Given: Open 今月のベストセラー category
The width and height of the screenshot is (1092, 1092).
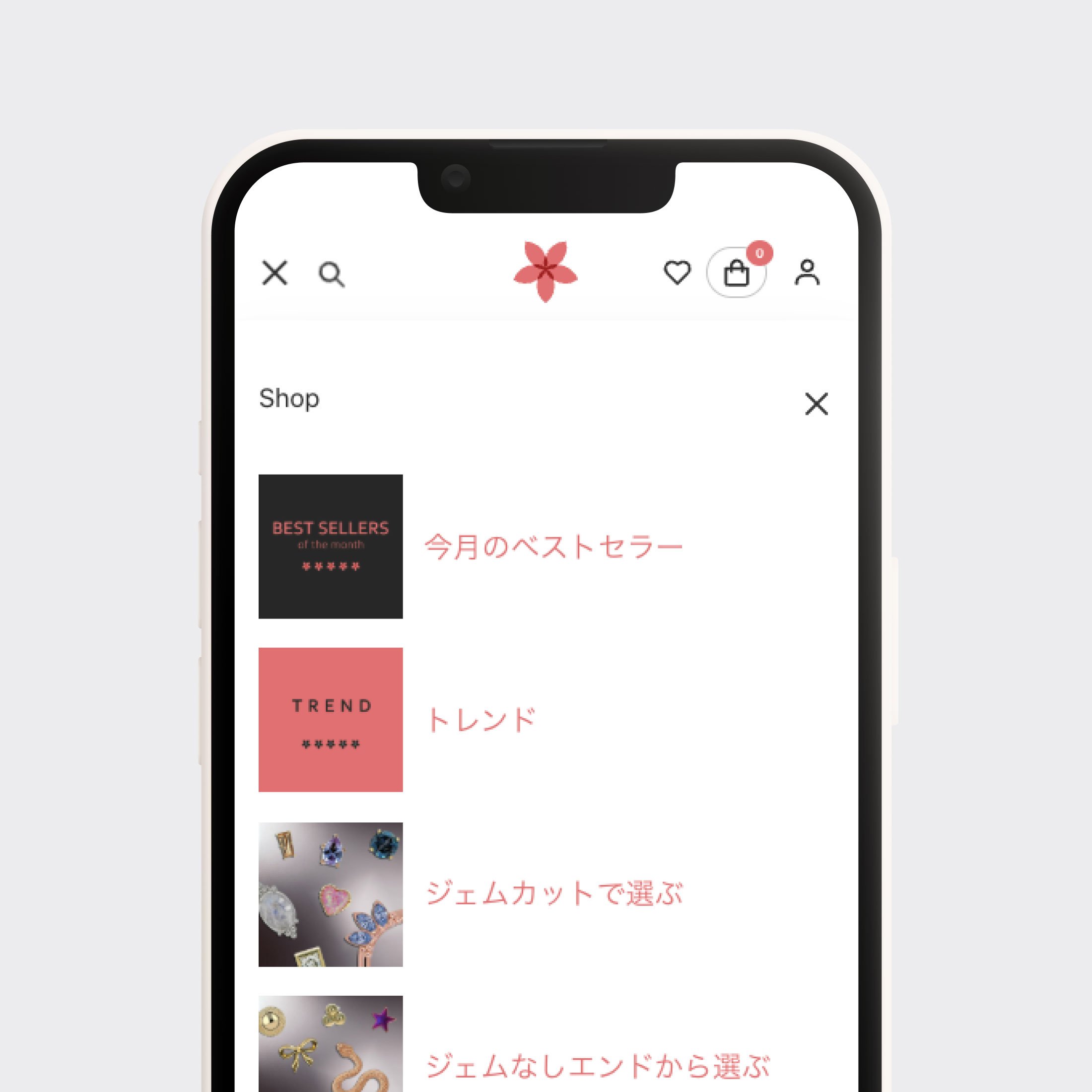Looking at the screenshot, I should [553, 546].
